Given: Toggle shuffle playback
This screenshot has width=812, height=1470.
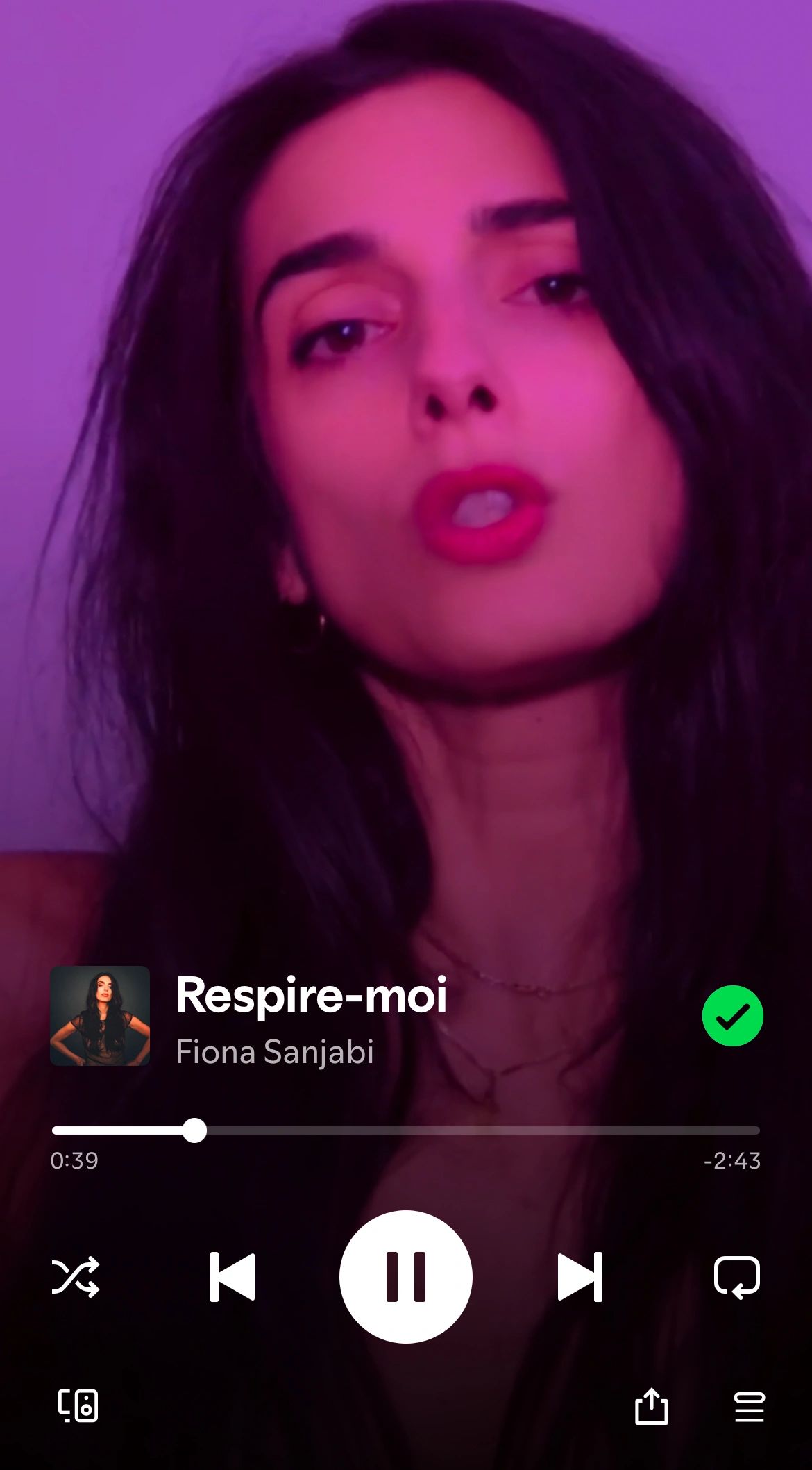Looking at the screenshot, I should point(76,1276).
